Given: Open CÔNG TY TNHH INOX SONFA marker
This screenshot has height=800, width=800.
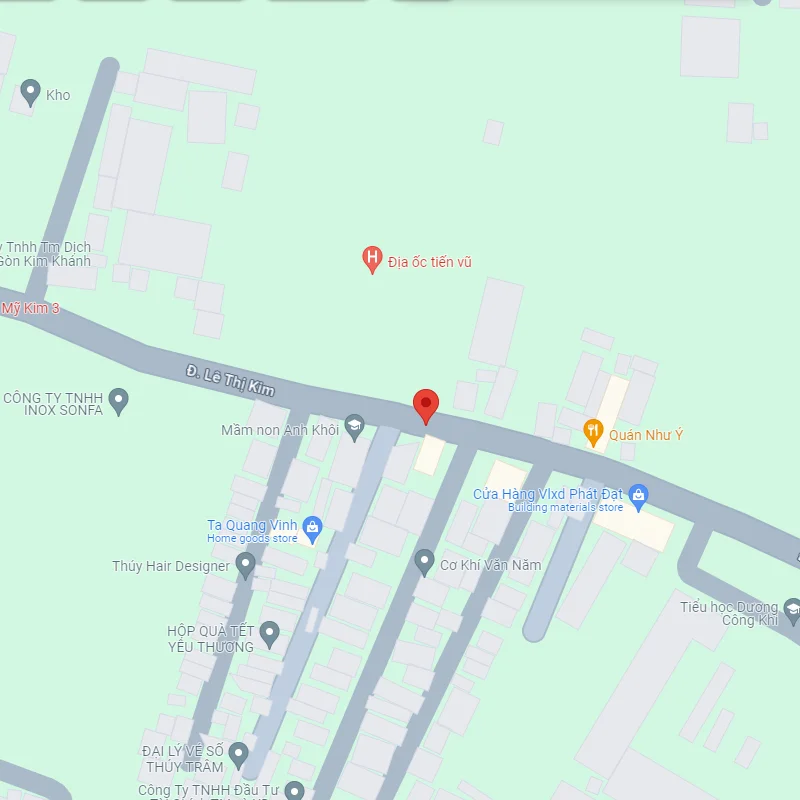Looking at the screenshot, I should tap(119, 400).
